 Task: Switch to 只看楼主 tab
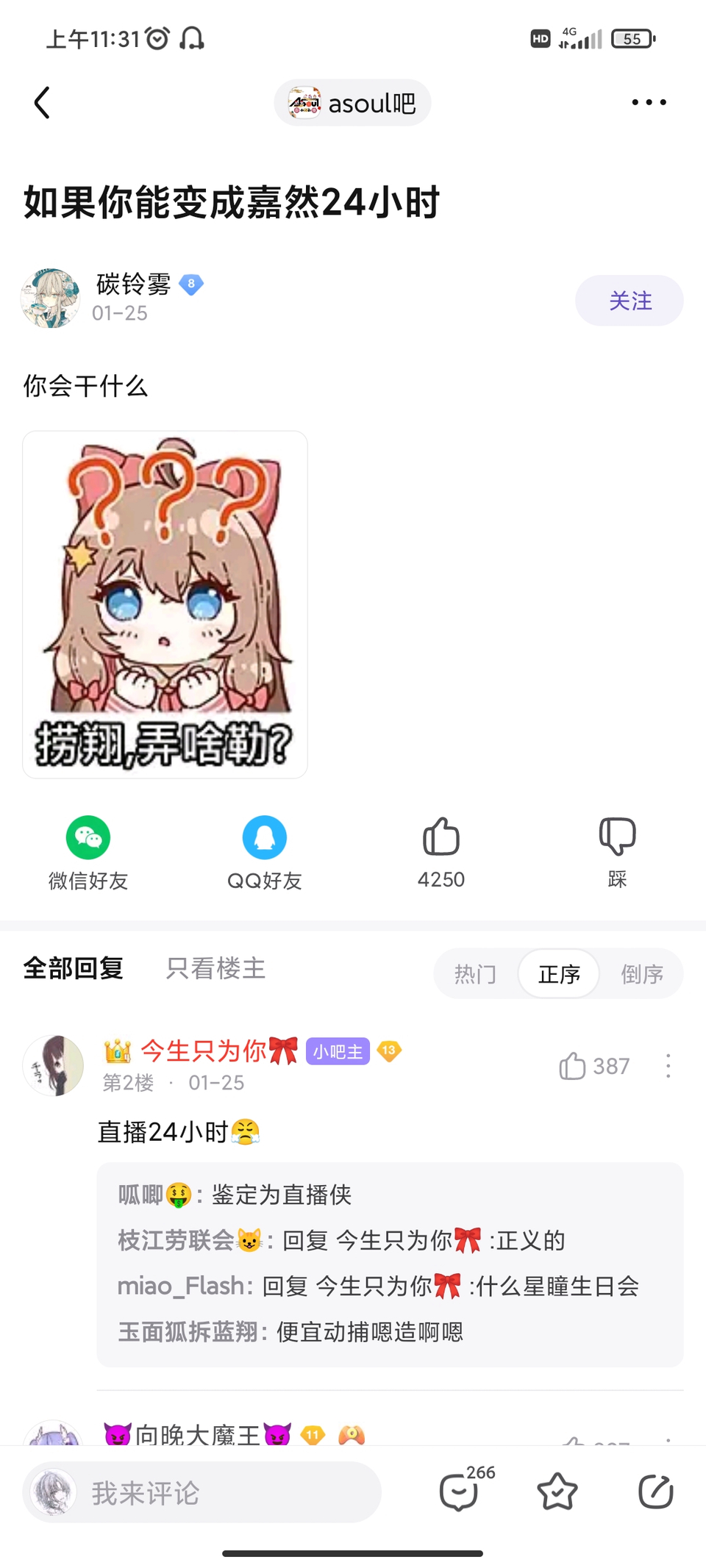(x=215, y=969)
